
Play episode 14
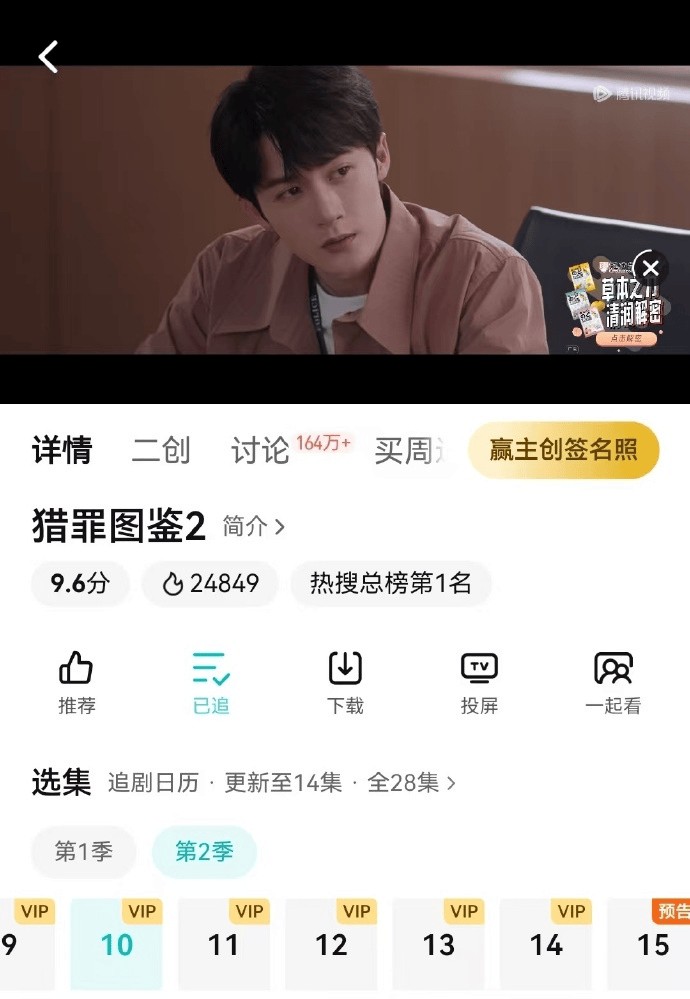pos(546,944)
